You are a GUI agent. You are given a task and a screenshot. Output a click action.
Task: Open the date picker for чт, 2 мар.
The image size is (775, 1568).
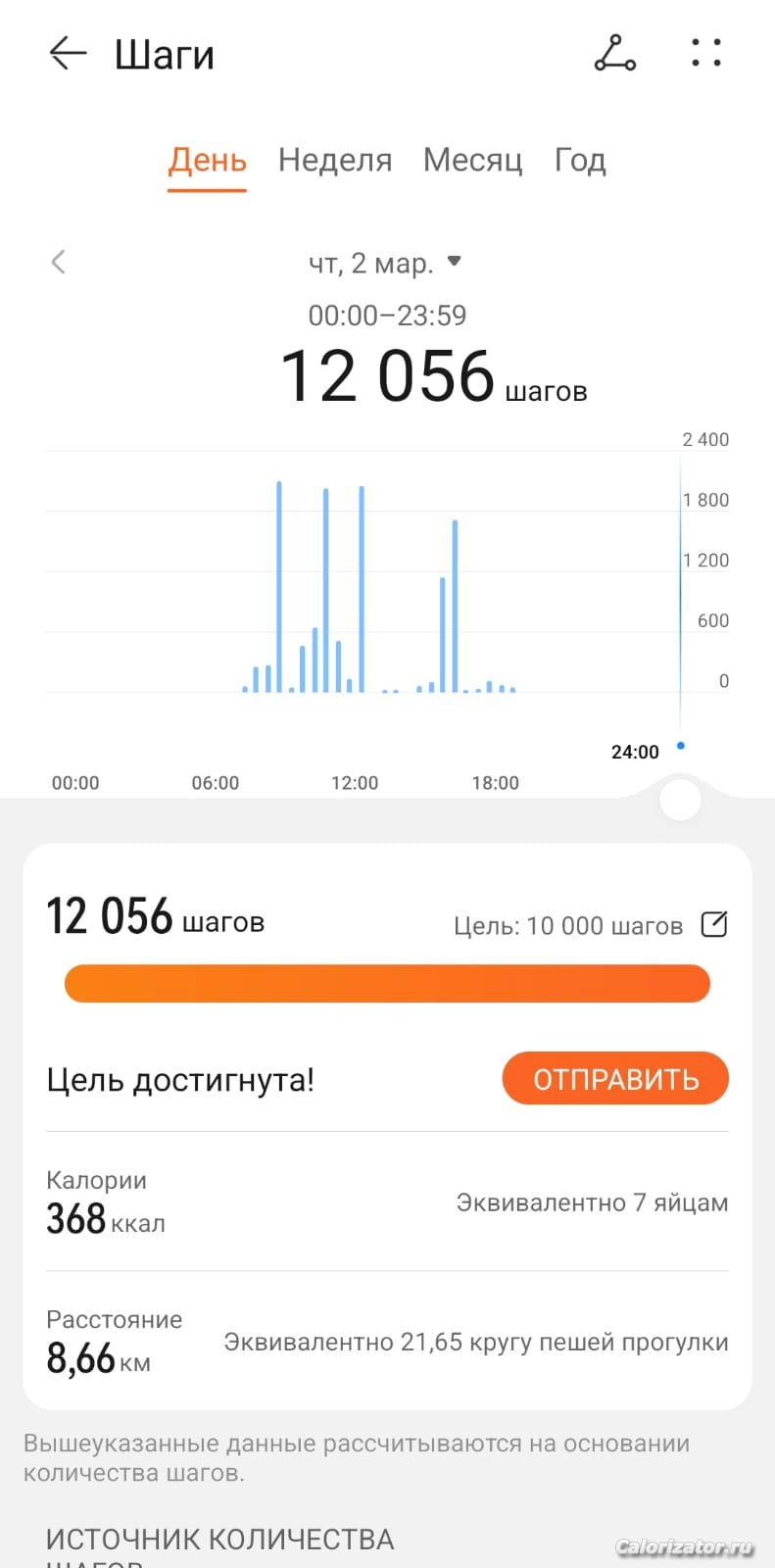tap(385, 263)
